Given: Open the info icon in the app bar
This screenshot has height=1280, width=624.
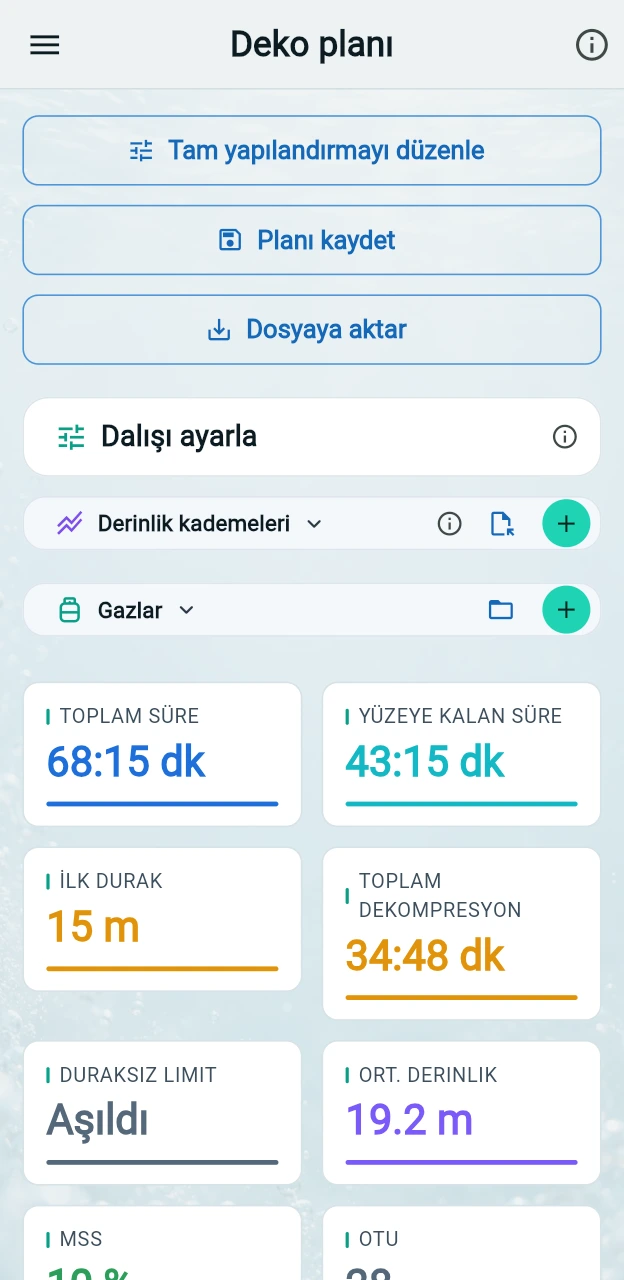Looking at the screenshot, I should [592, 45].
